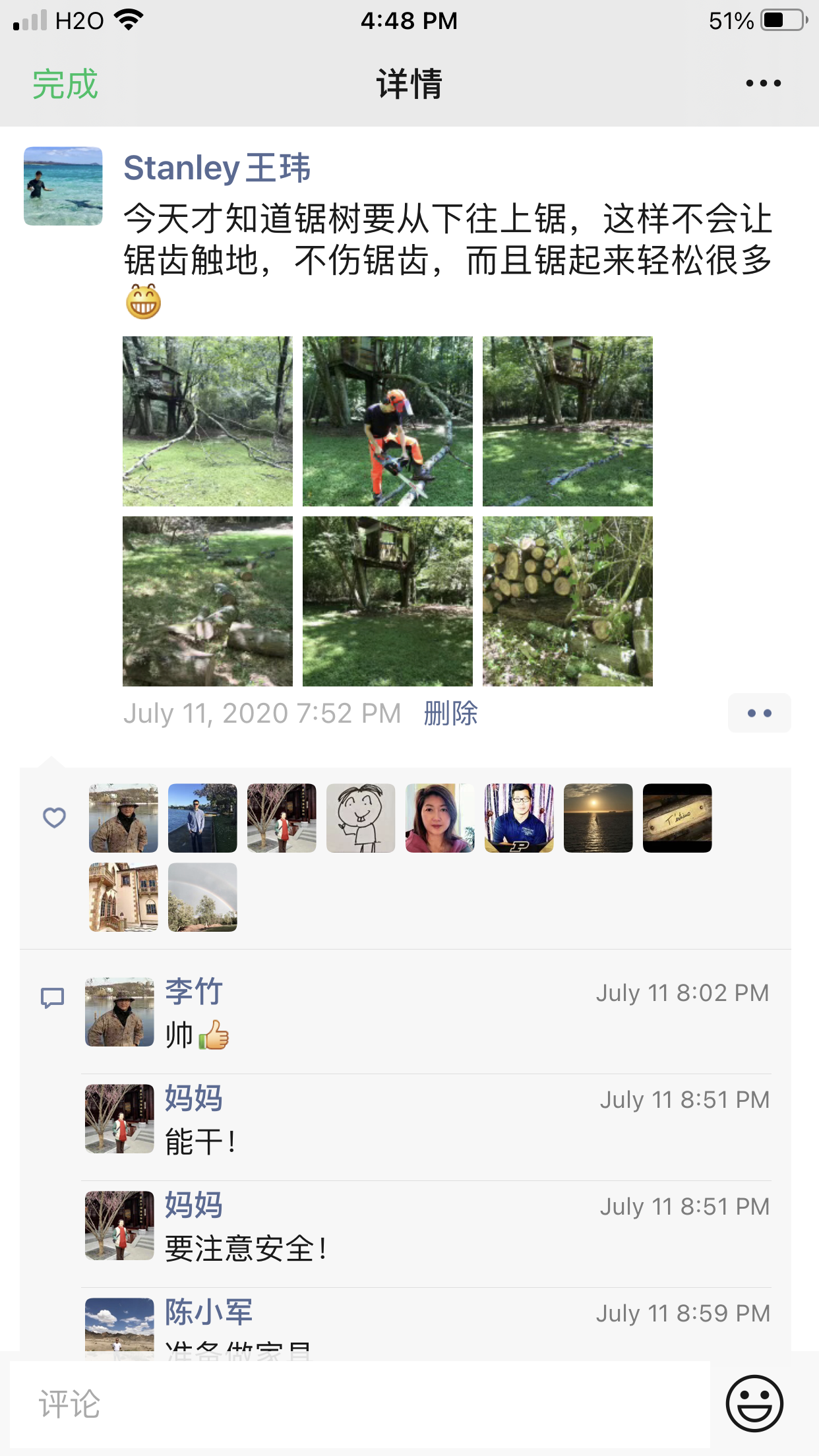Open the three-dot menu in the title bar

(x=763, y=84)
